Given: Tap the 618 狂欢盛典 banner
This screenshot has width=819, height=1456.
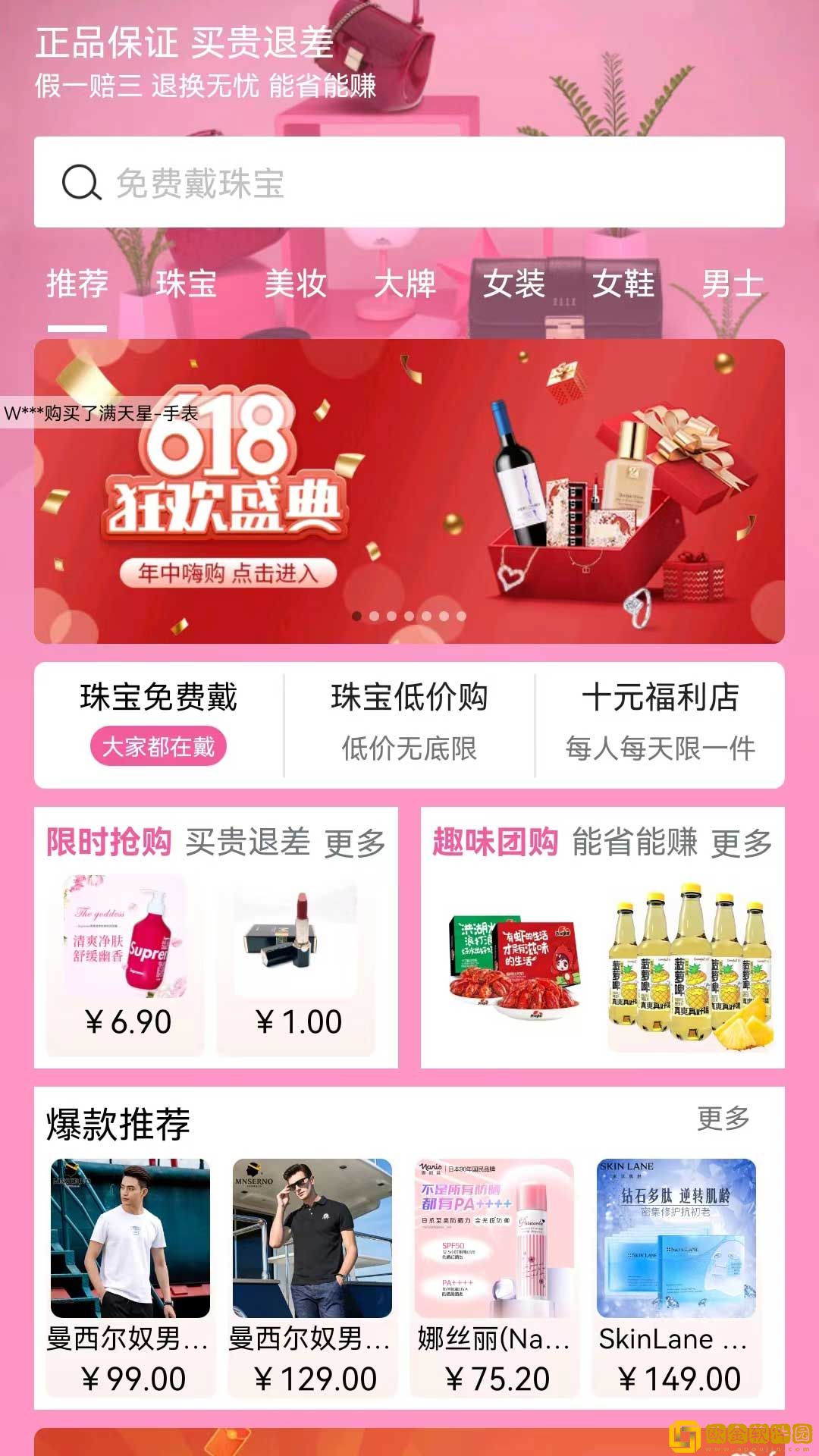Looking at the screenshot, I should (x=409, y=485).
